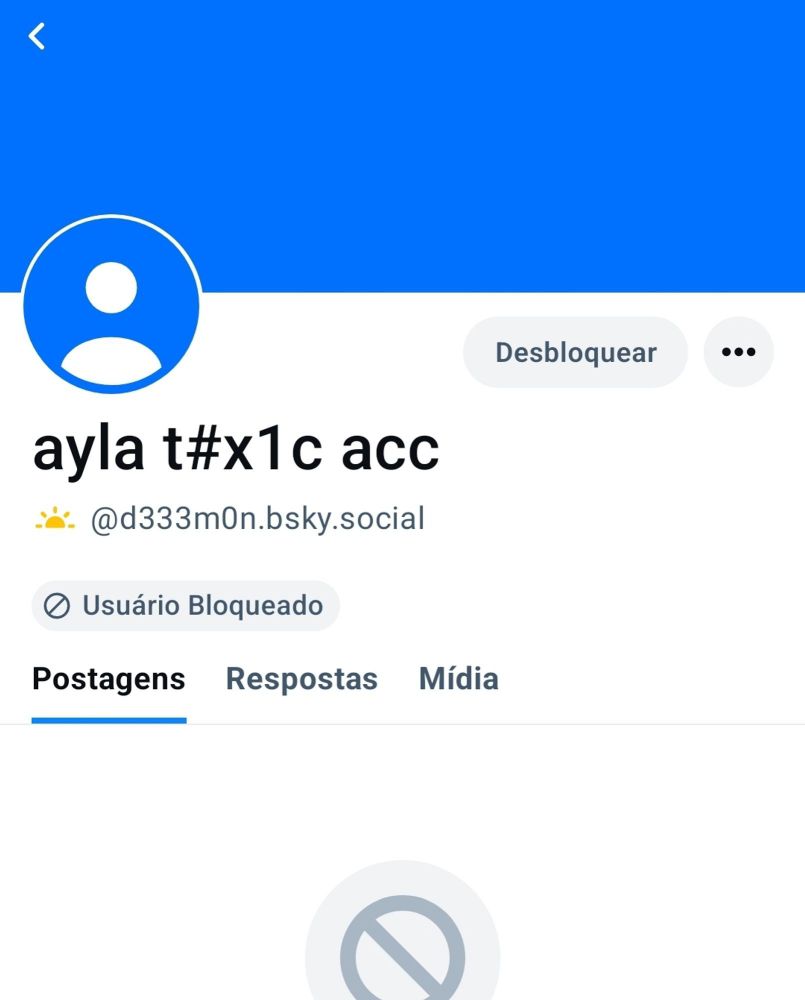This screenshot has width=805, height=1000.
Task: Tap the Usuário Bloqueado label
Action: pyautogui.click(x=186, y=606)
